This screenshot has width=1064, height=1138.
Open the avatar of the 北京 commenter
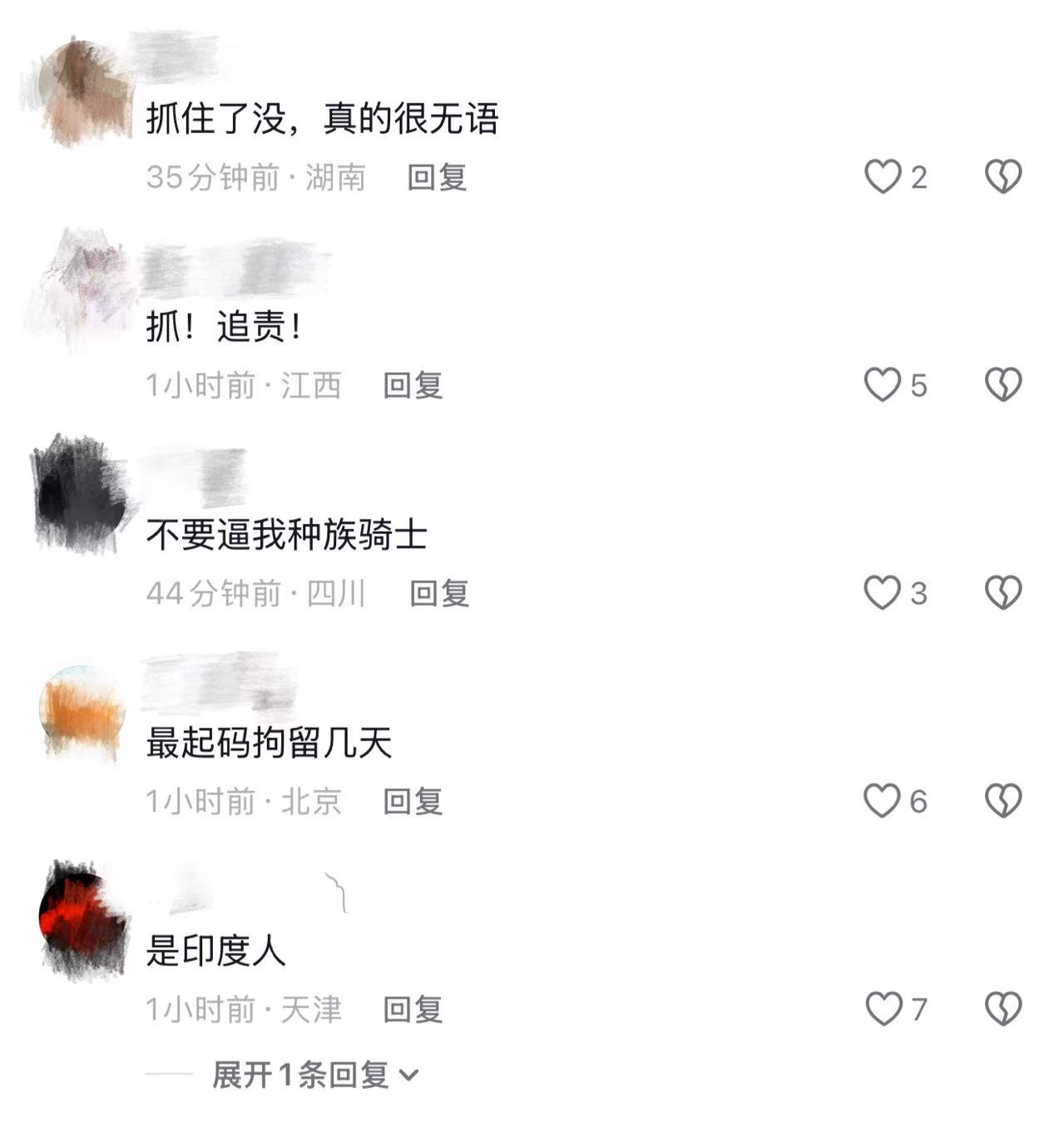82,712
